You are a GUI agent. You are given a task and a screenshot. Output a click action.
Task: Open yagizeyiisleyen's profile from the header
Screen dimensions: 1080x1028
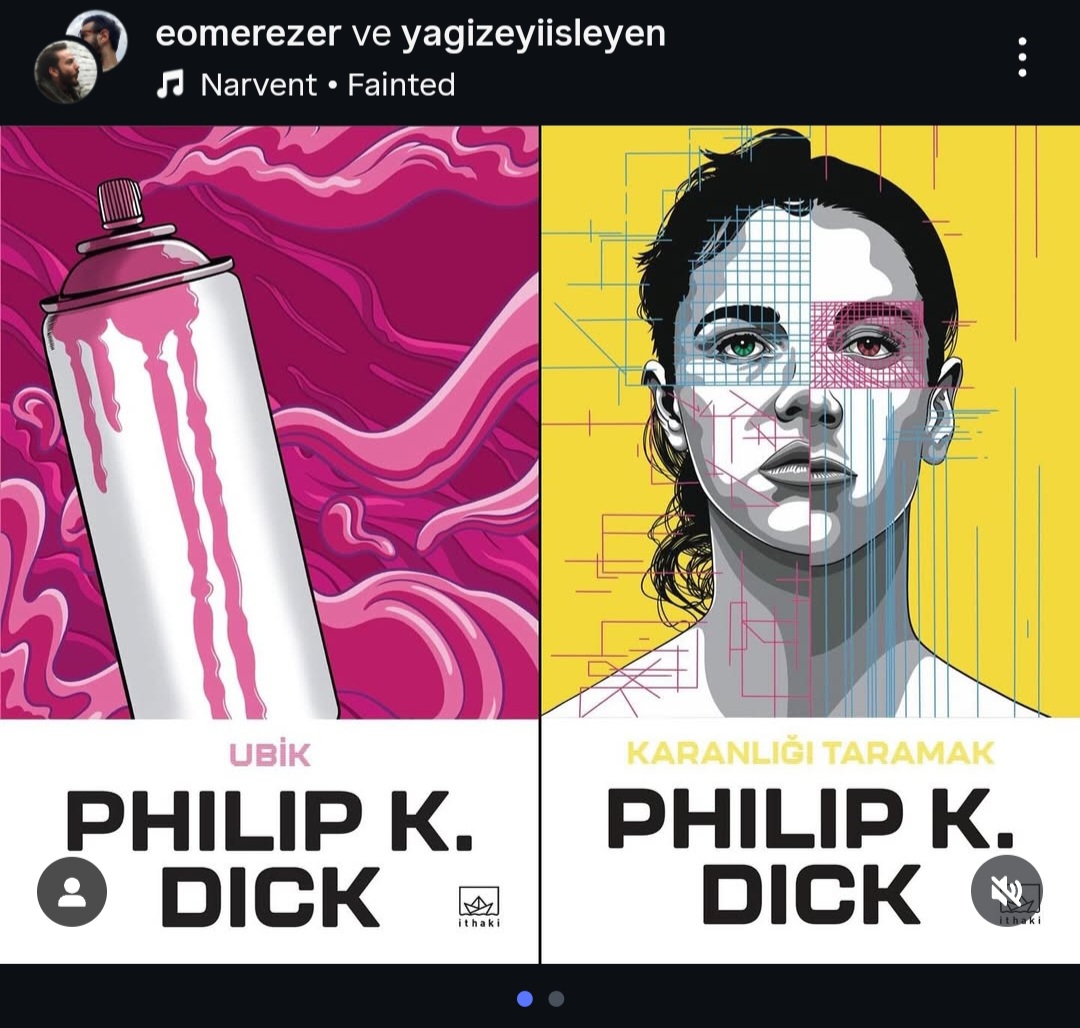(x=532, y=34)
